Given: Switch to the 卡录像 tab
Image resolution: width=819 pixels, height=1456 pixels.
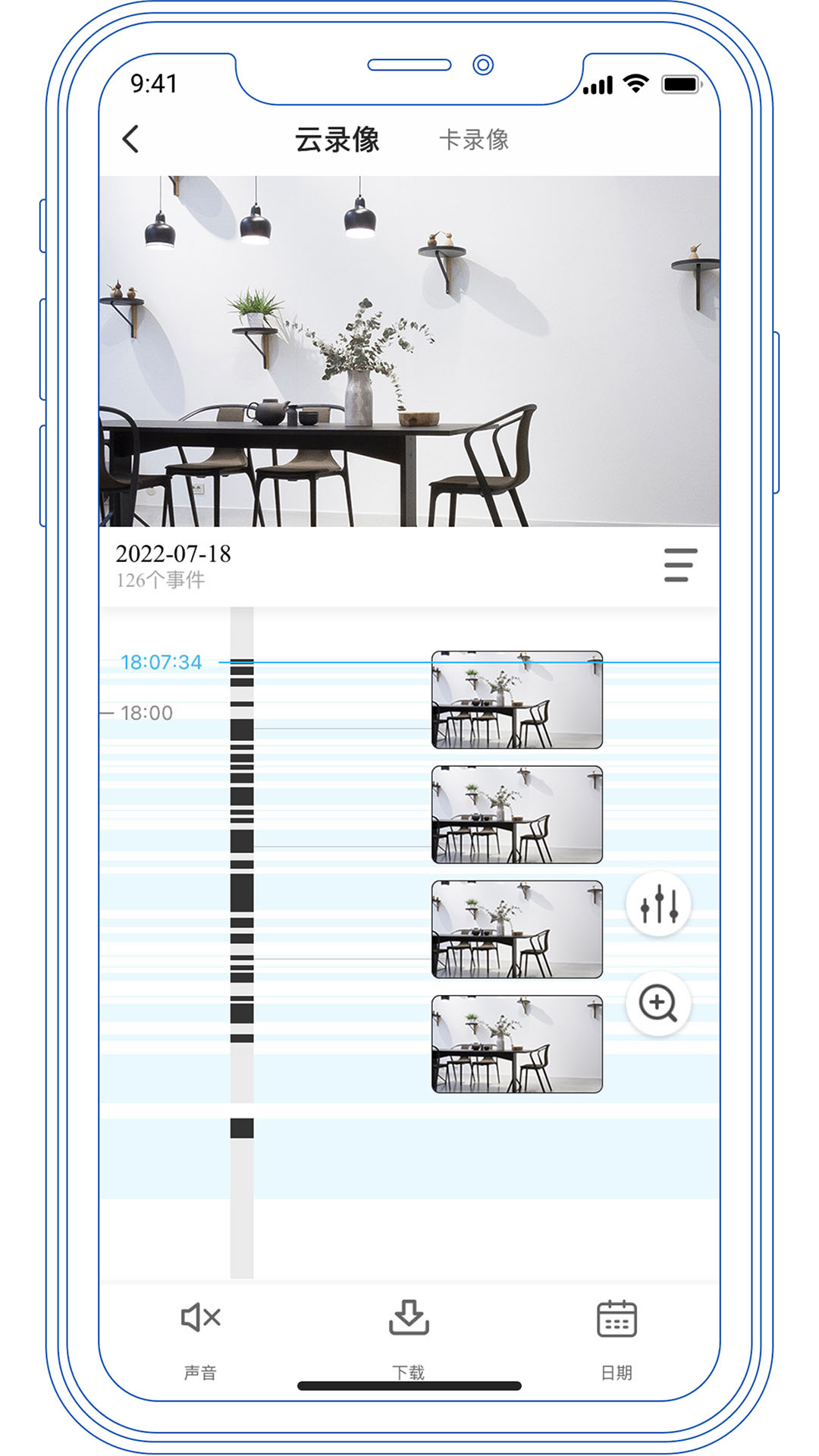Looking at the screenshot, I should [473, 140].
